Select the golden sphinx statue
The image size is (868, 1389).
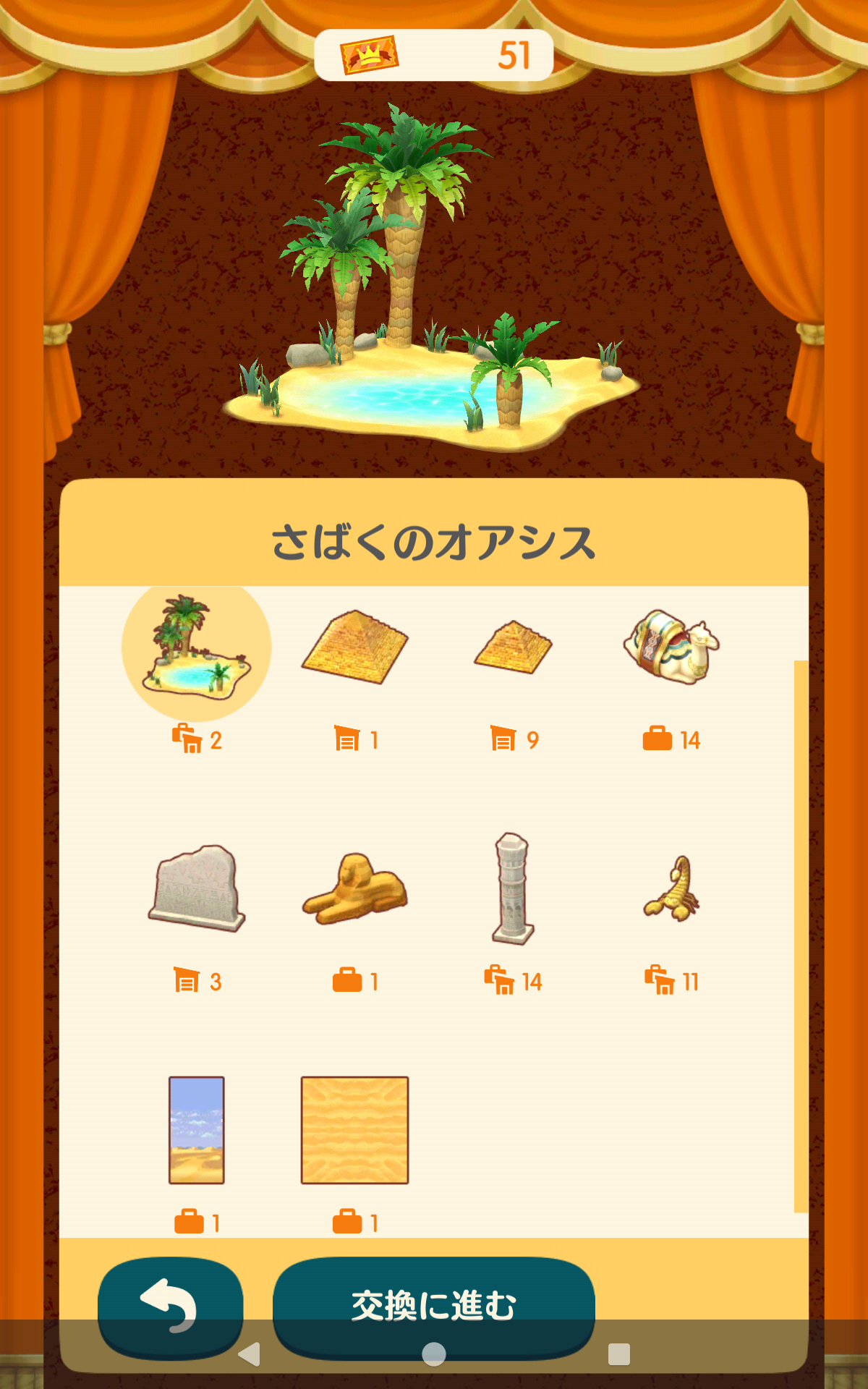point(355,888)
